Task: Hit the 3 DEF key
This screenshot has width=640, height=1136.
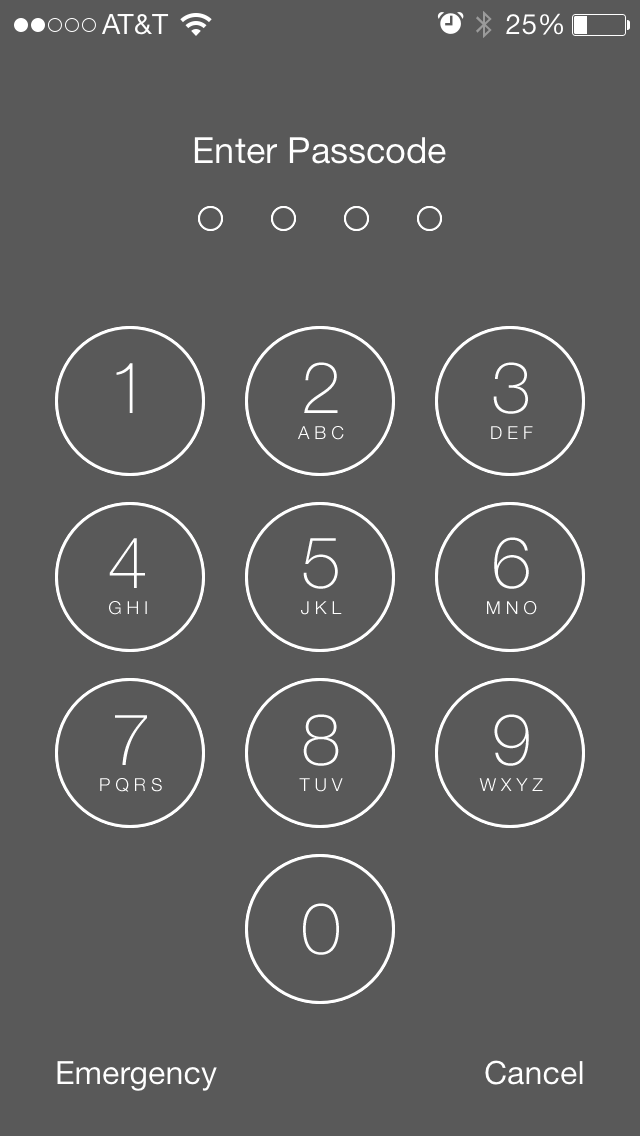Action: pyautogui.click(x=510, y=401)
